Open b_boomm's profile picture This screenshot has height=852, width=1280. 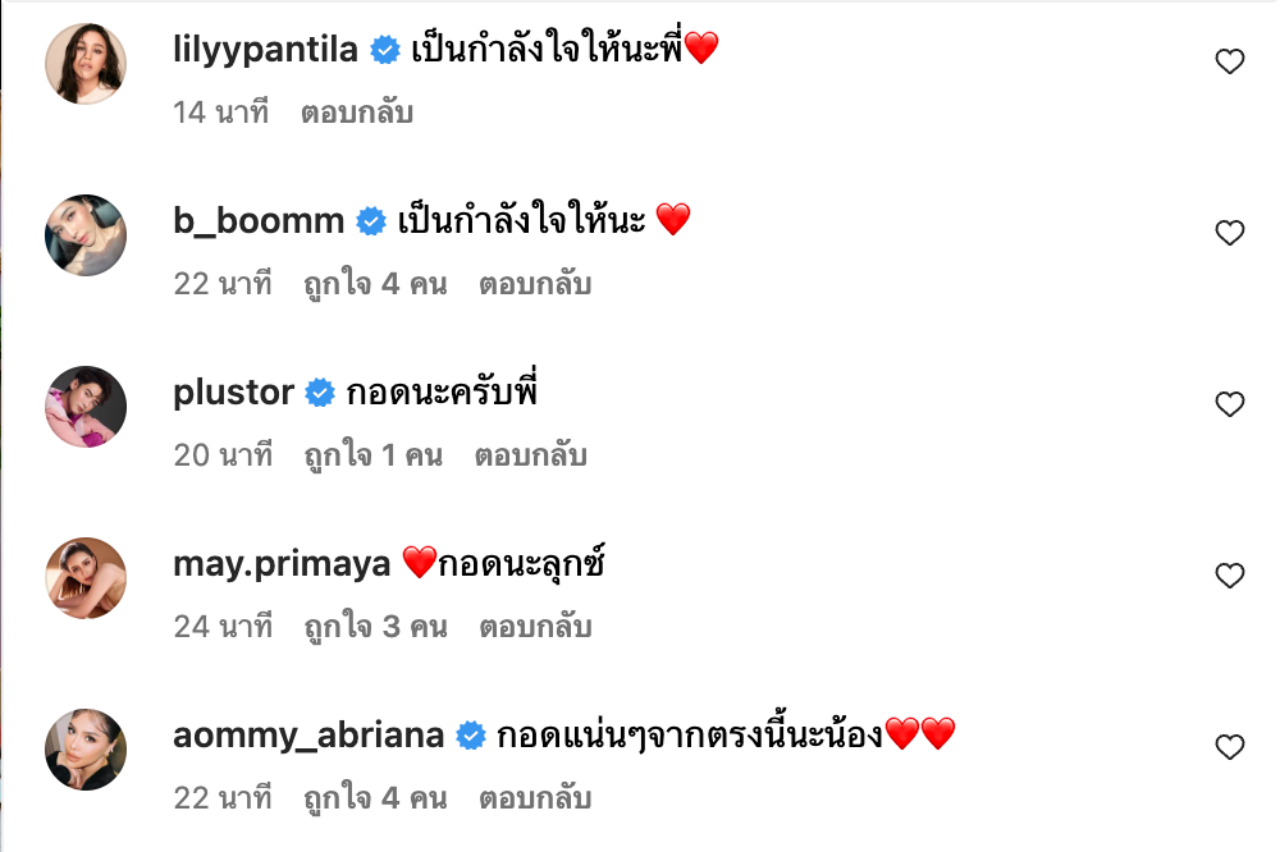[x=86, y=235]
